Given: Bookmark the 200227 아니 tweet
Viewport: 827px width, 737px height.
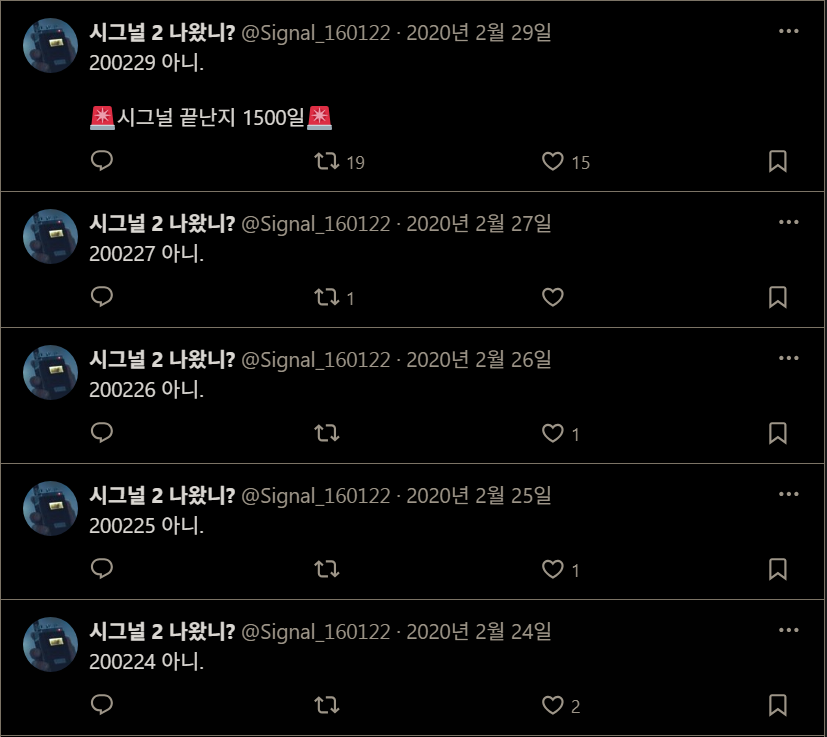Looking at the screenshot, I should click(x=778, y=297).
